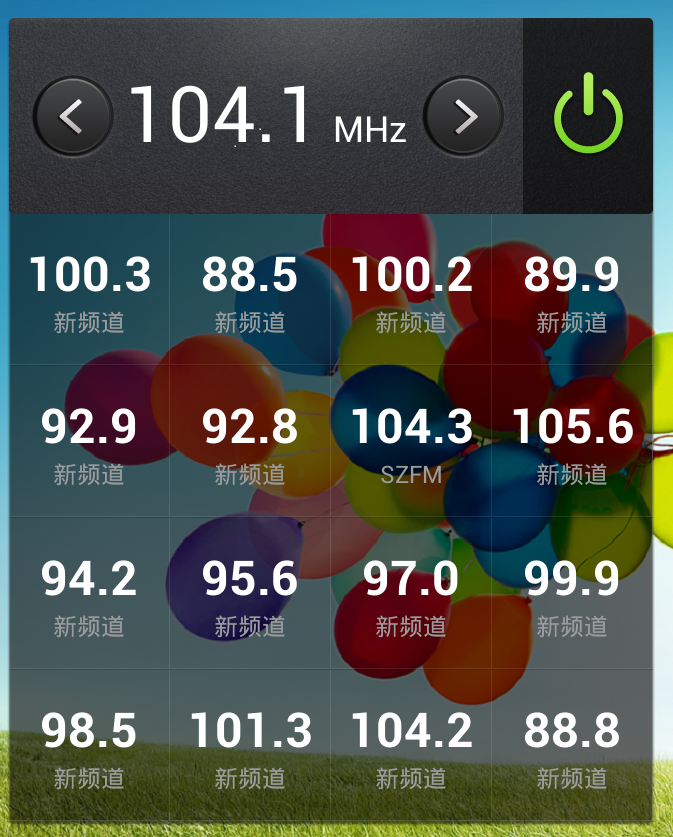Select the 92.8 preset channel
673x837 pixels.
[x=250, y=442]
